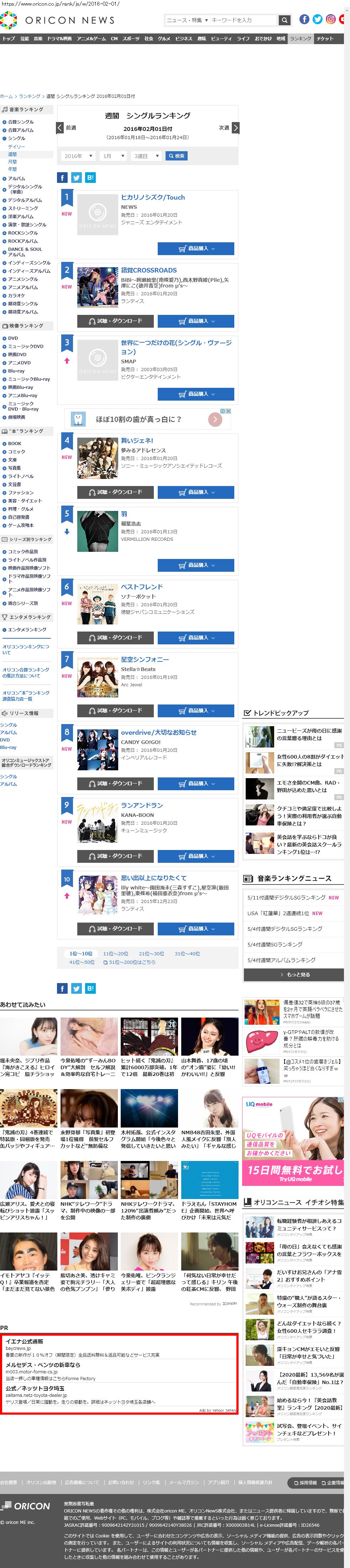Open the Instagram icon in the header
Screen dimensions: 350x1568
(330, 20)
